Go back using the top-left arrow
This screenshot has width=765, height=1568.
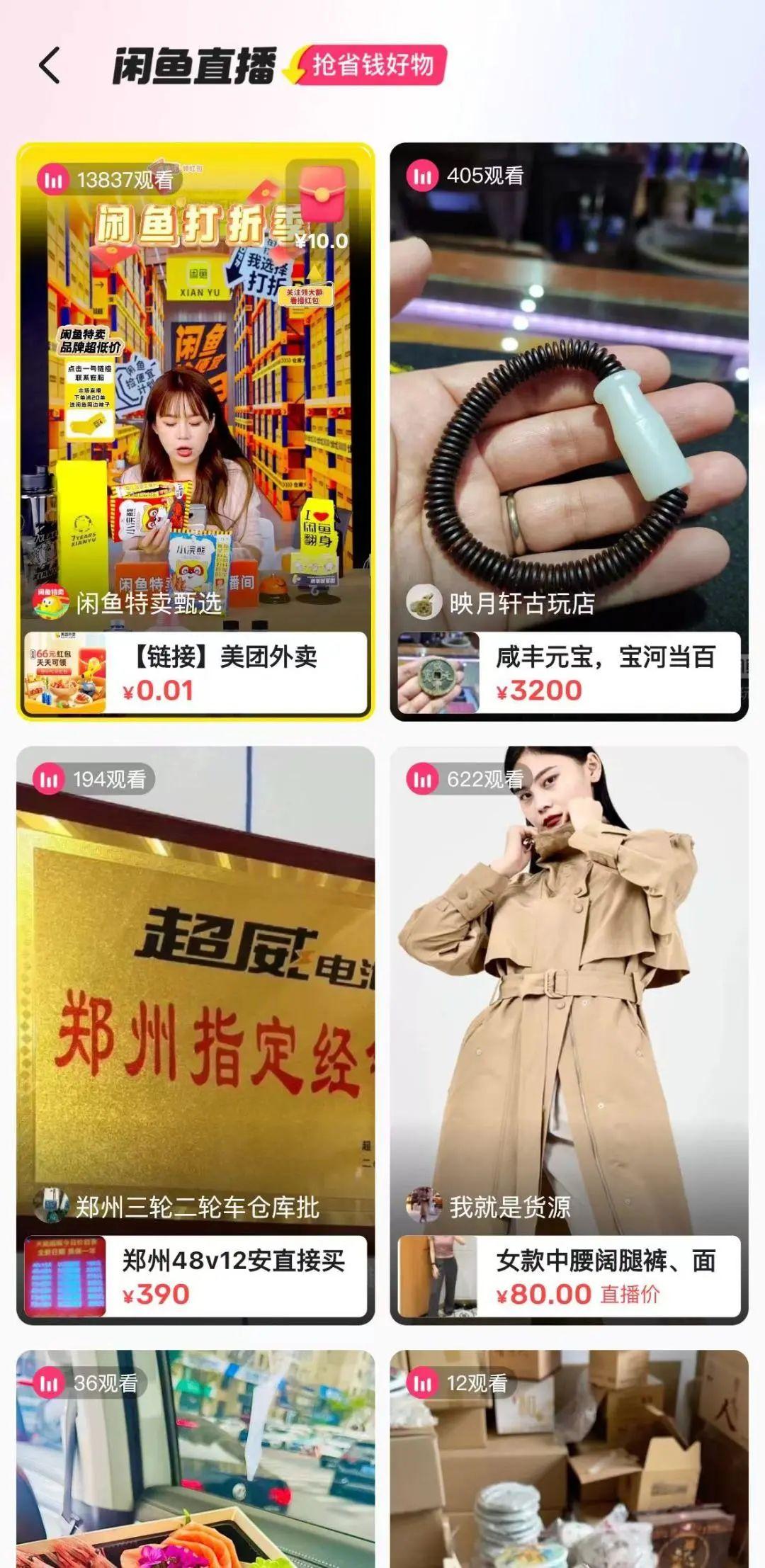point(50,66)
